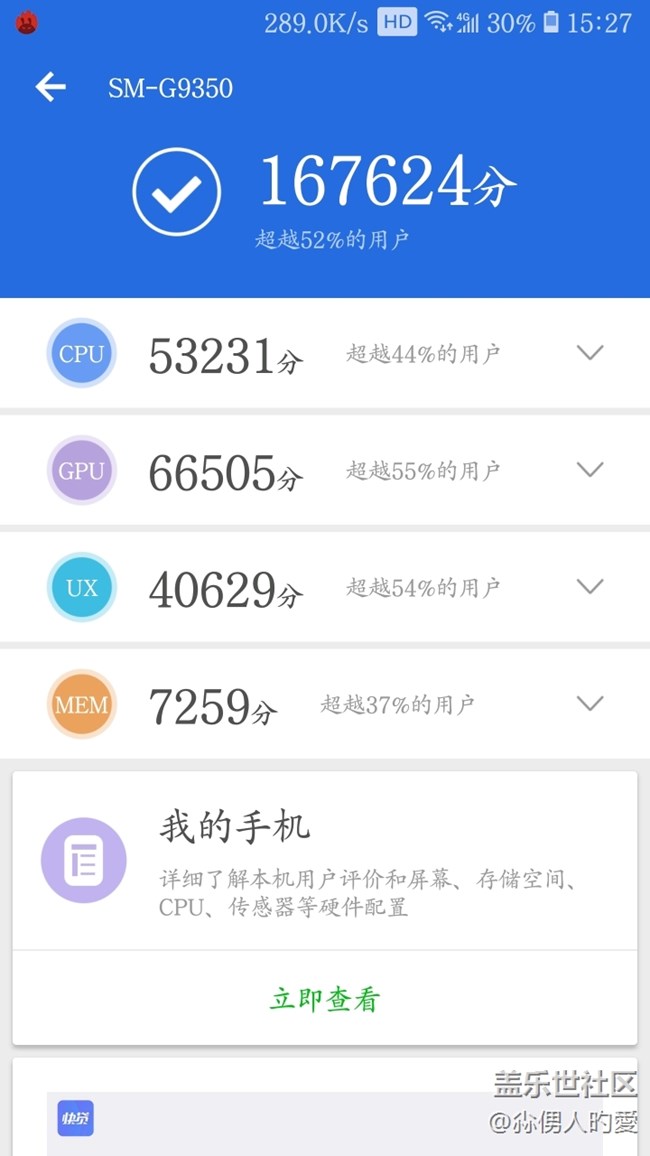650x1156 pixels.
Task: Expand the GPU score details
Action: [590, 469]
